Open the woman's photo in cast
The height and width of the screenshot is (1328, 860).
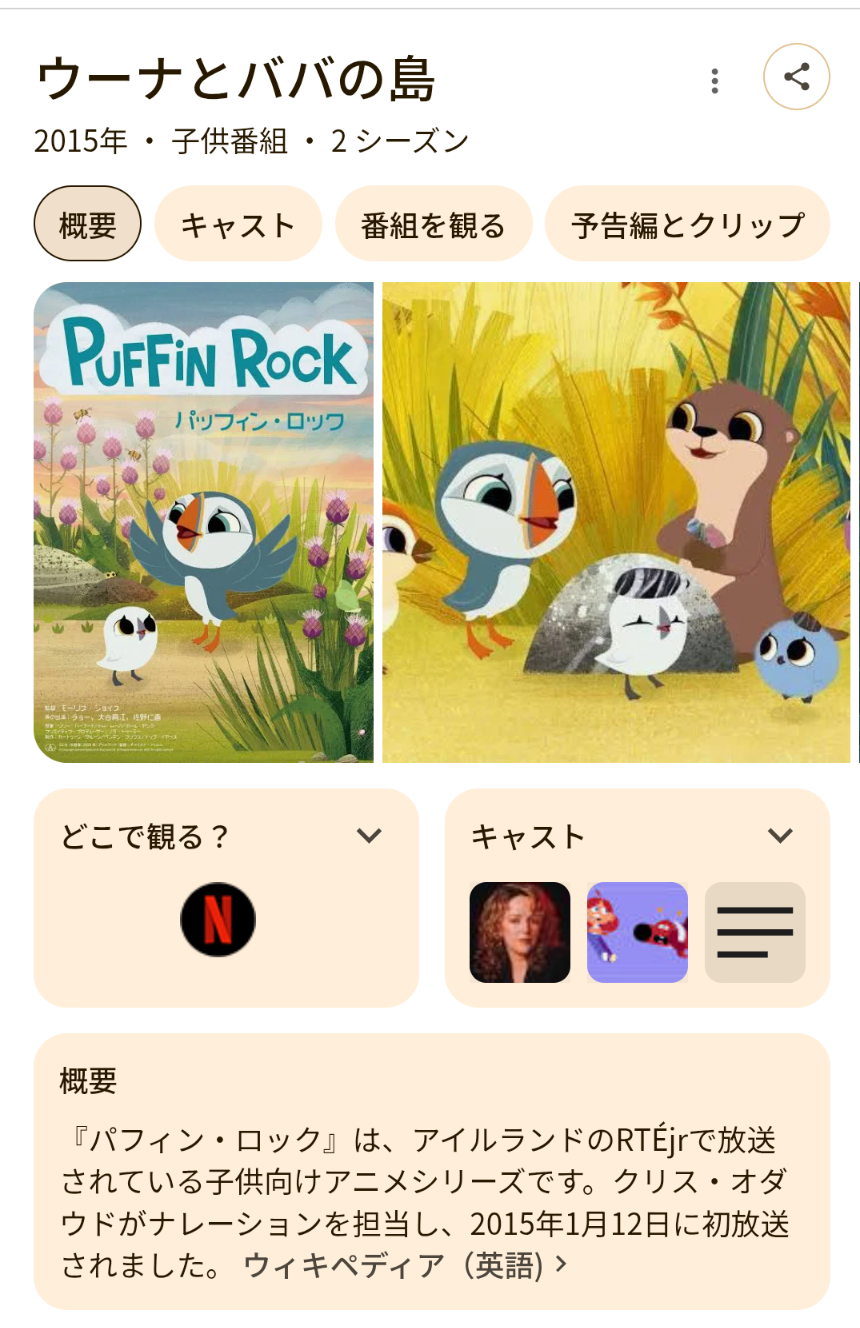click(520, 932)
